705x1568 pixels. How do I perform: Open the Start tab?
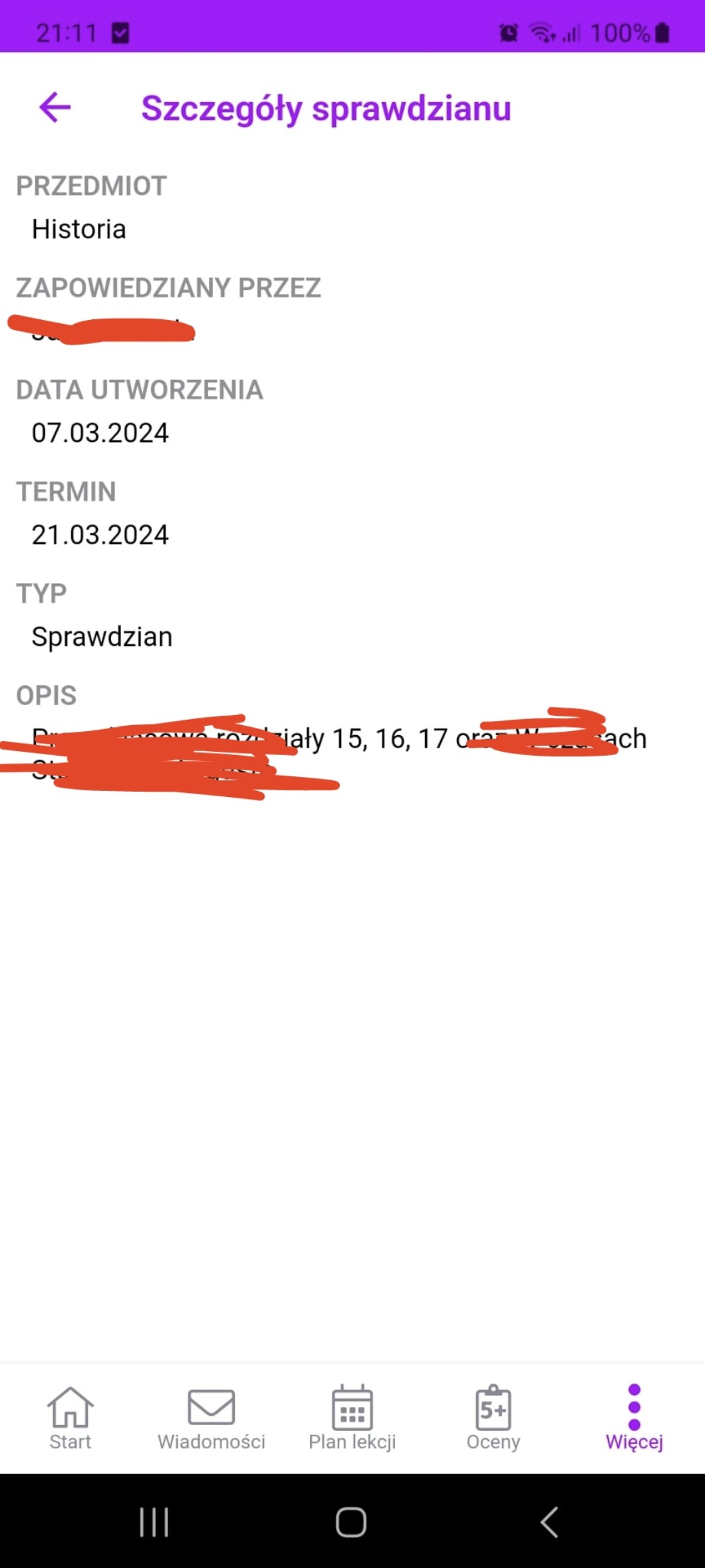tap(70, 1418)
